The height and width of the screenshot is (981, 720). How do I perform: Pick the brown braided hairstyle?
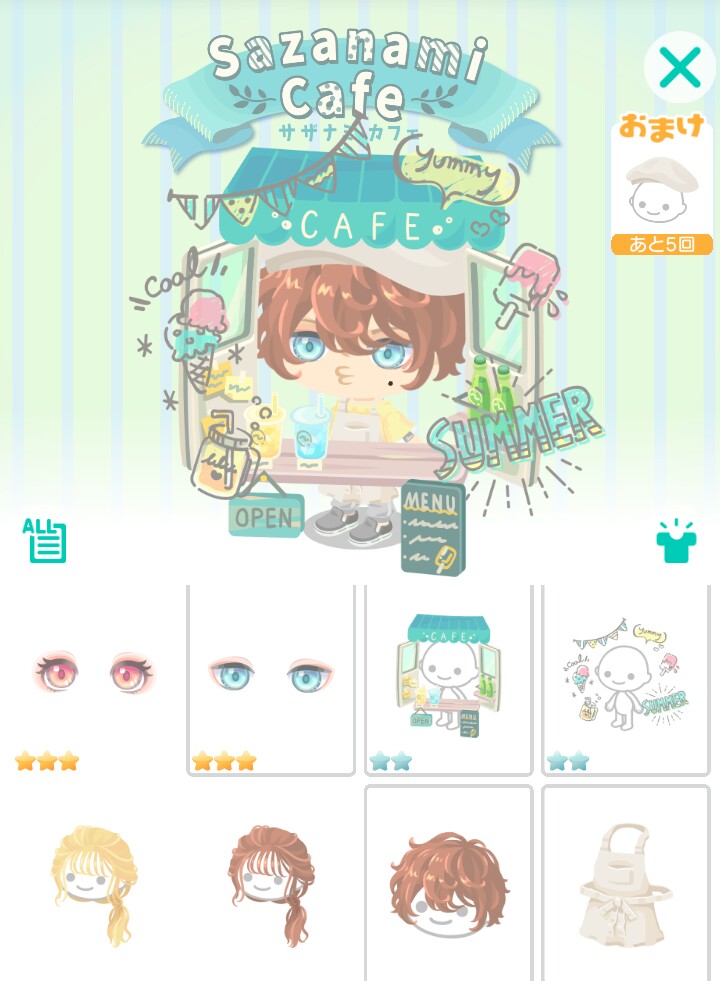click(271, 882)
